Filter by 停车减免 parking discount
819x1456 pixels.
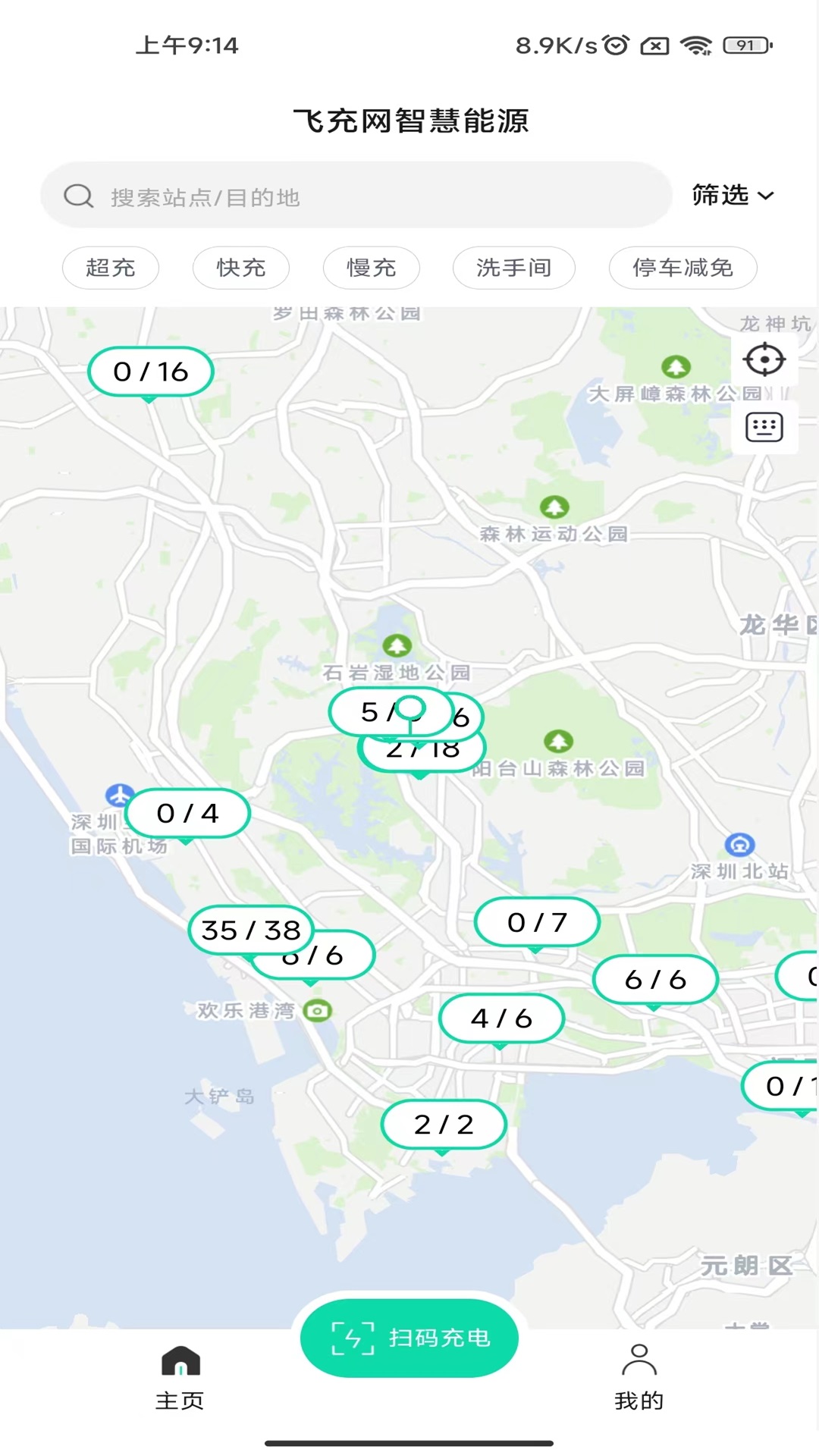682,268
